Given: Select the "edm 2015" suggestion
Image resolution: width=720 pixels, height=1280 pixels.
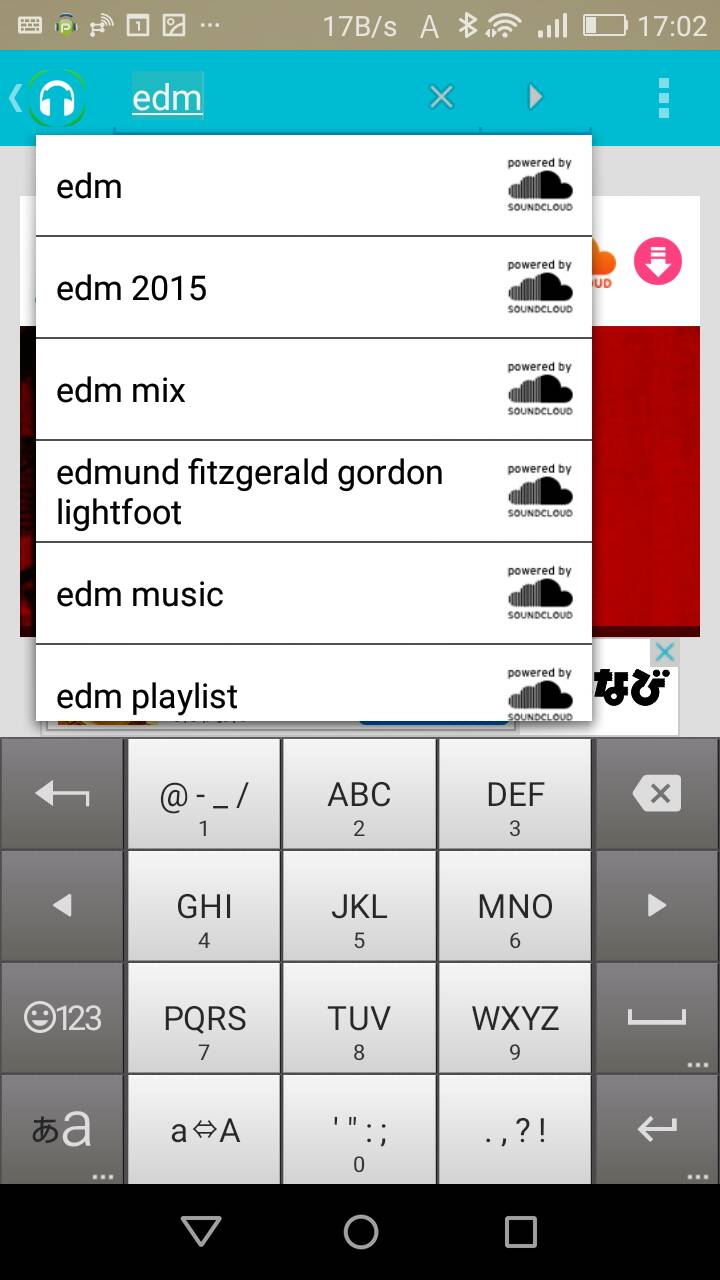Looking at the screenshot, I should point(200,288).
